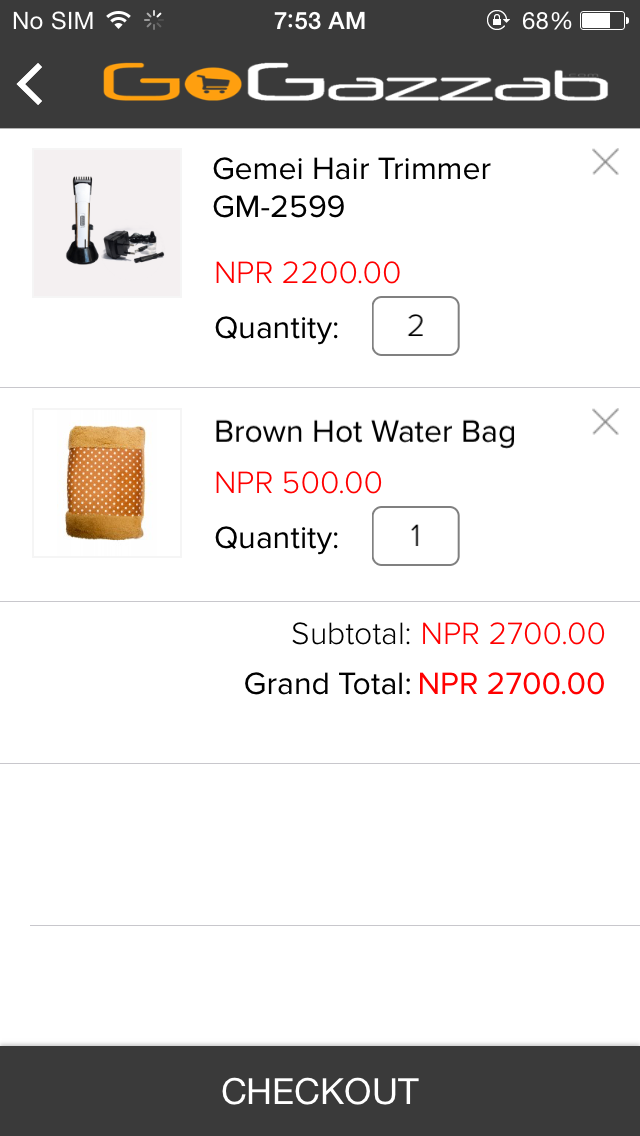Image resolution: width=640 pixels, height=1136 pixels.
Task: Remove Gemei Hair Trimmer from cart
Action: [605, 162]
